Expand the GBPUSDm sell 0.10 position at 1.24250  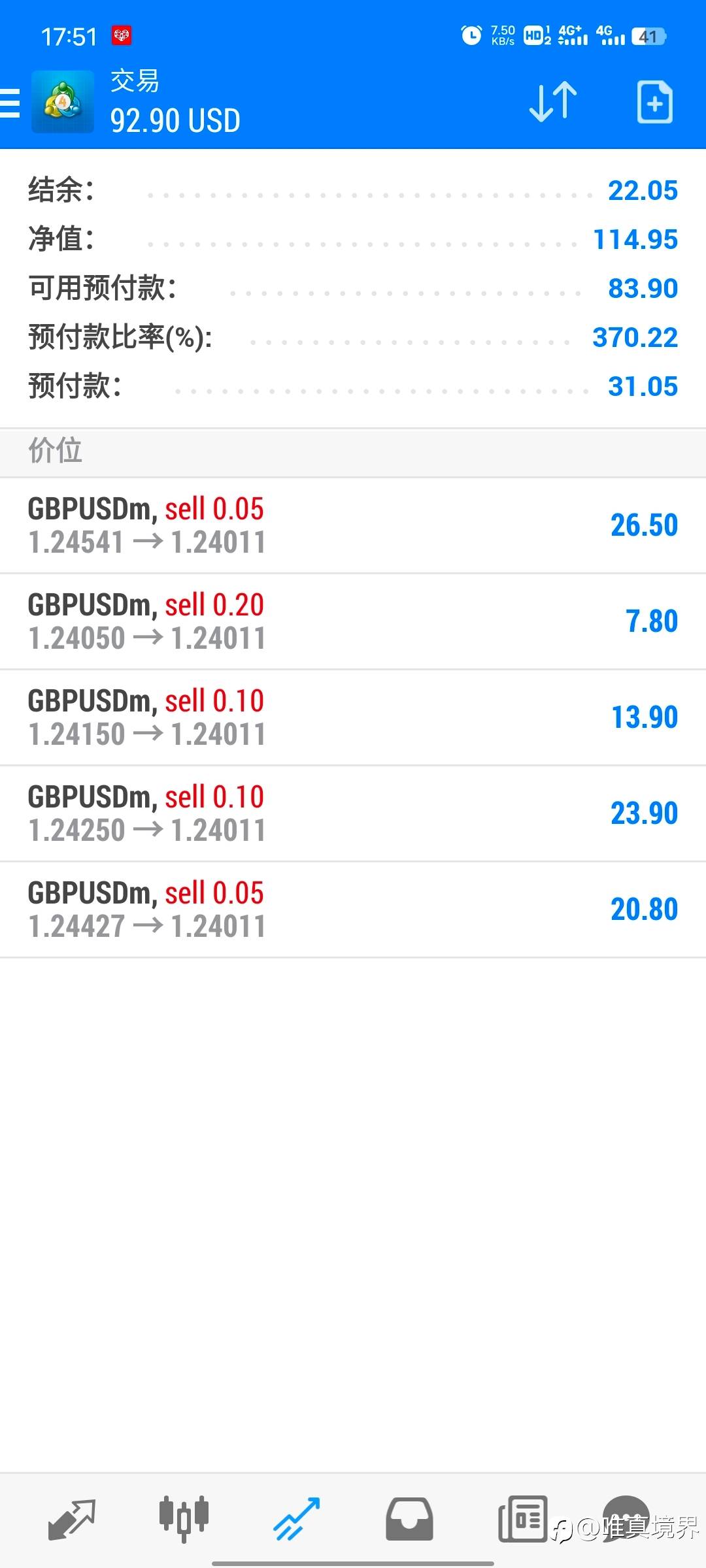click(x=353, y=813)
